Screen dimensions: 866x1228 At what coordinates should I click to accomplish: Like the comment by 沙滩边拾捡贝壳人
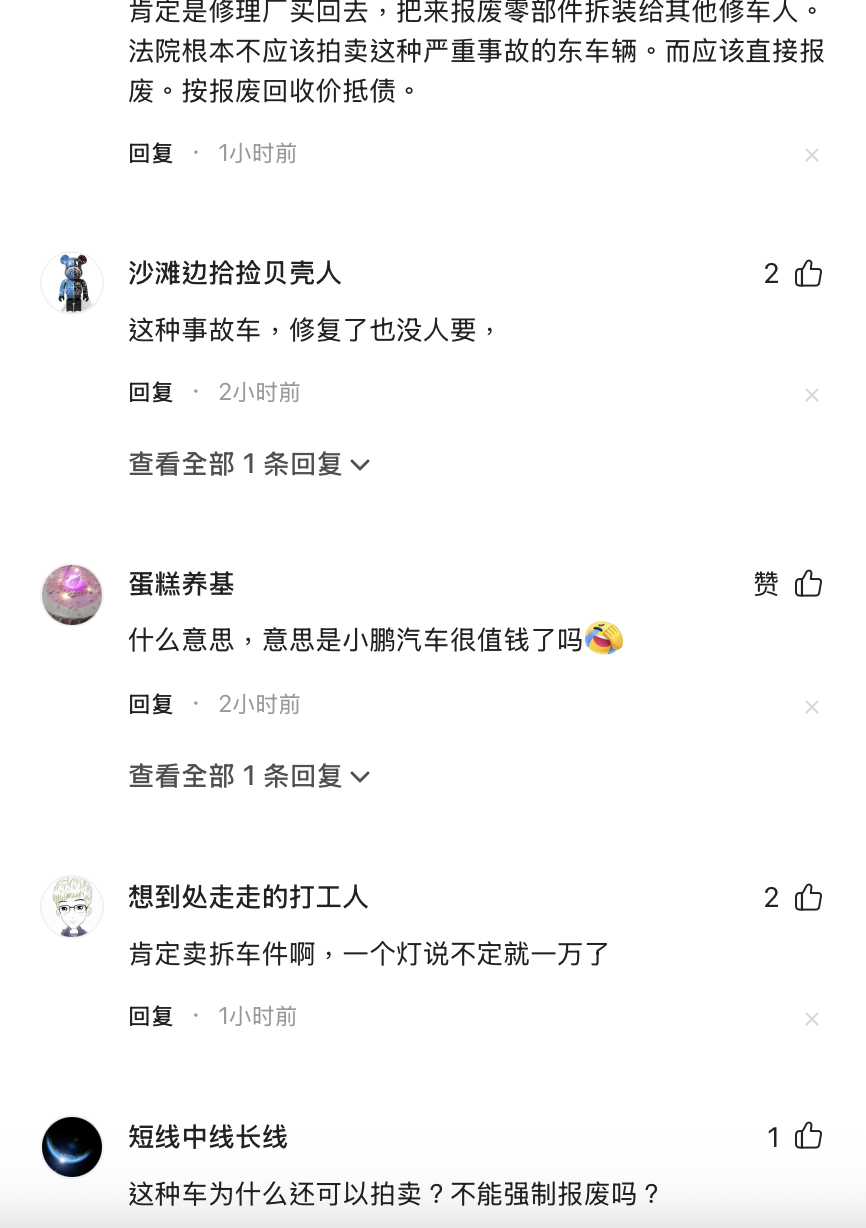(808, 274)
